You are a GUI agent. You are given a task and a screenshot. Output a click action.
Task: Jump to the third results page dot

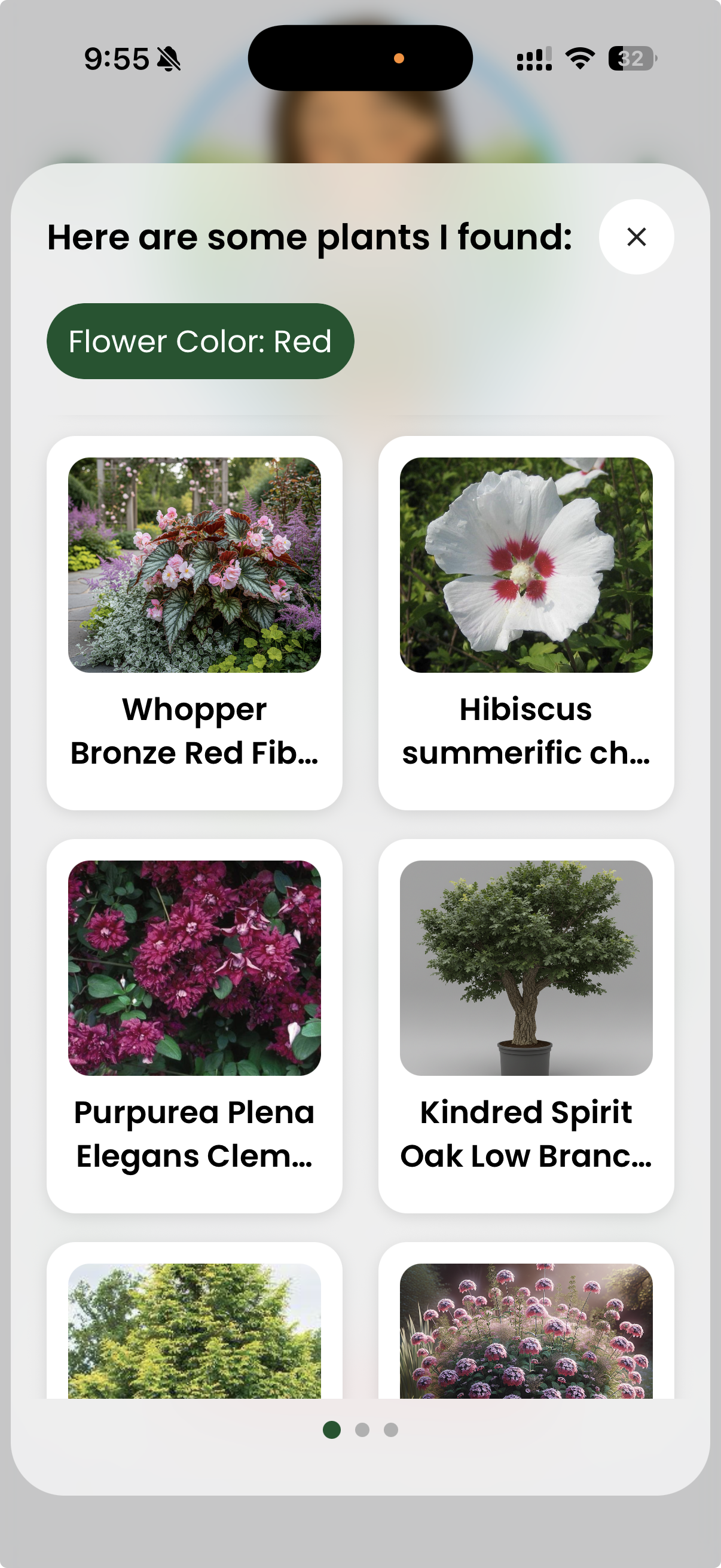pos(390,1430)
